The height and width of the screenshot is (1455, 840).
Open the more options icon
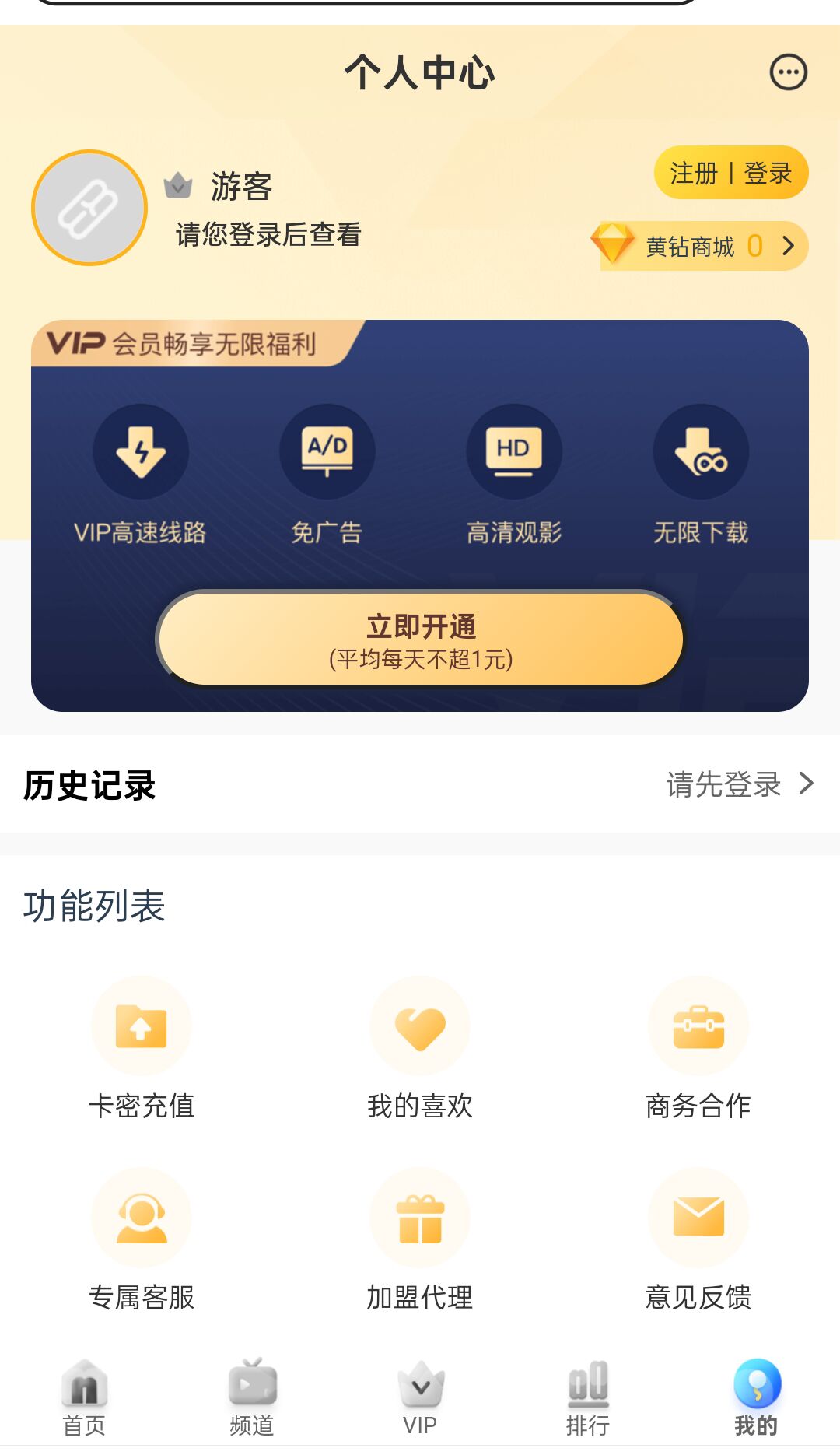[788, 73]
